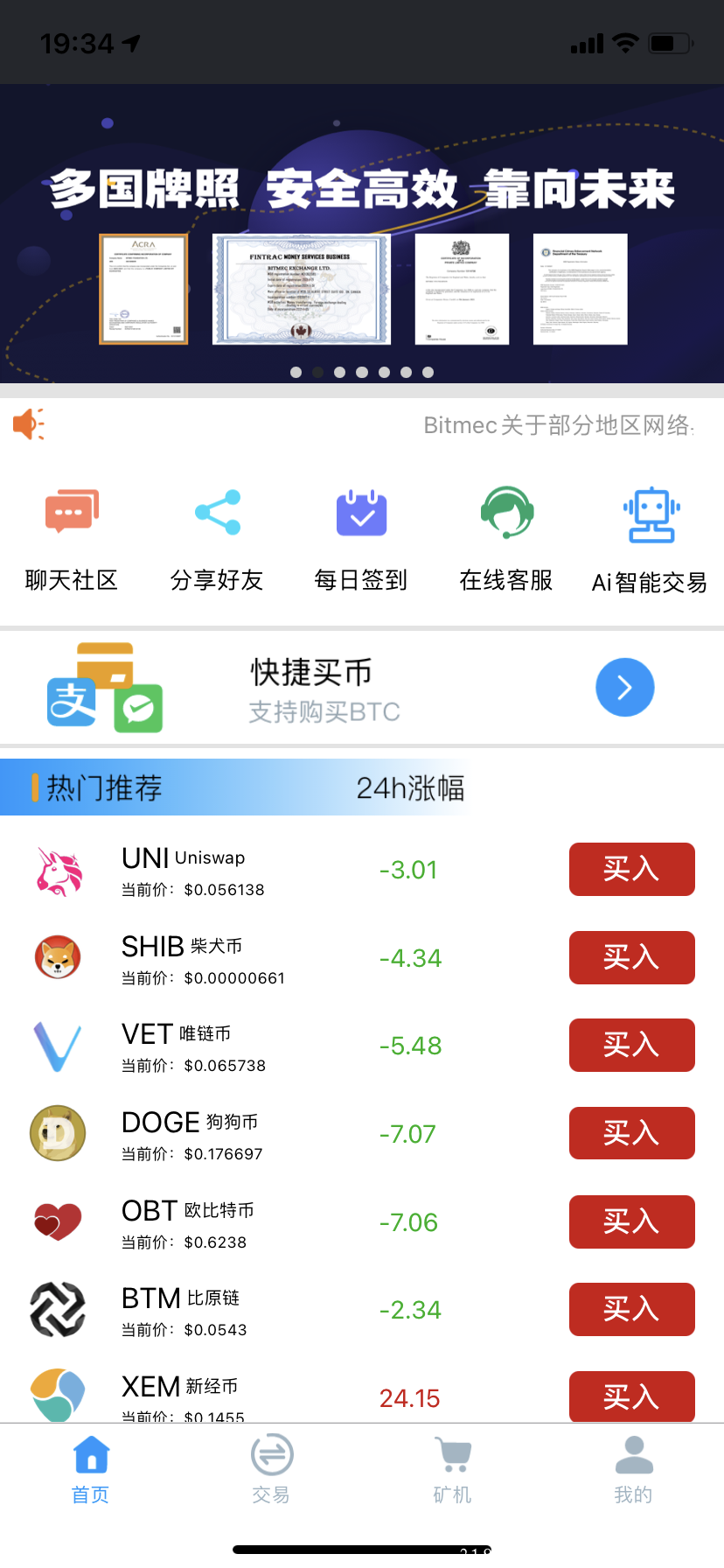Viewport: 724px width, 1568px height.
Task: Open the licenses banner at the top
Action: (362, 234)
